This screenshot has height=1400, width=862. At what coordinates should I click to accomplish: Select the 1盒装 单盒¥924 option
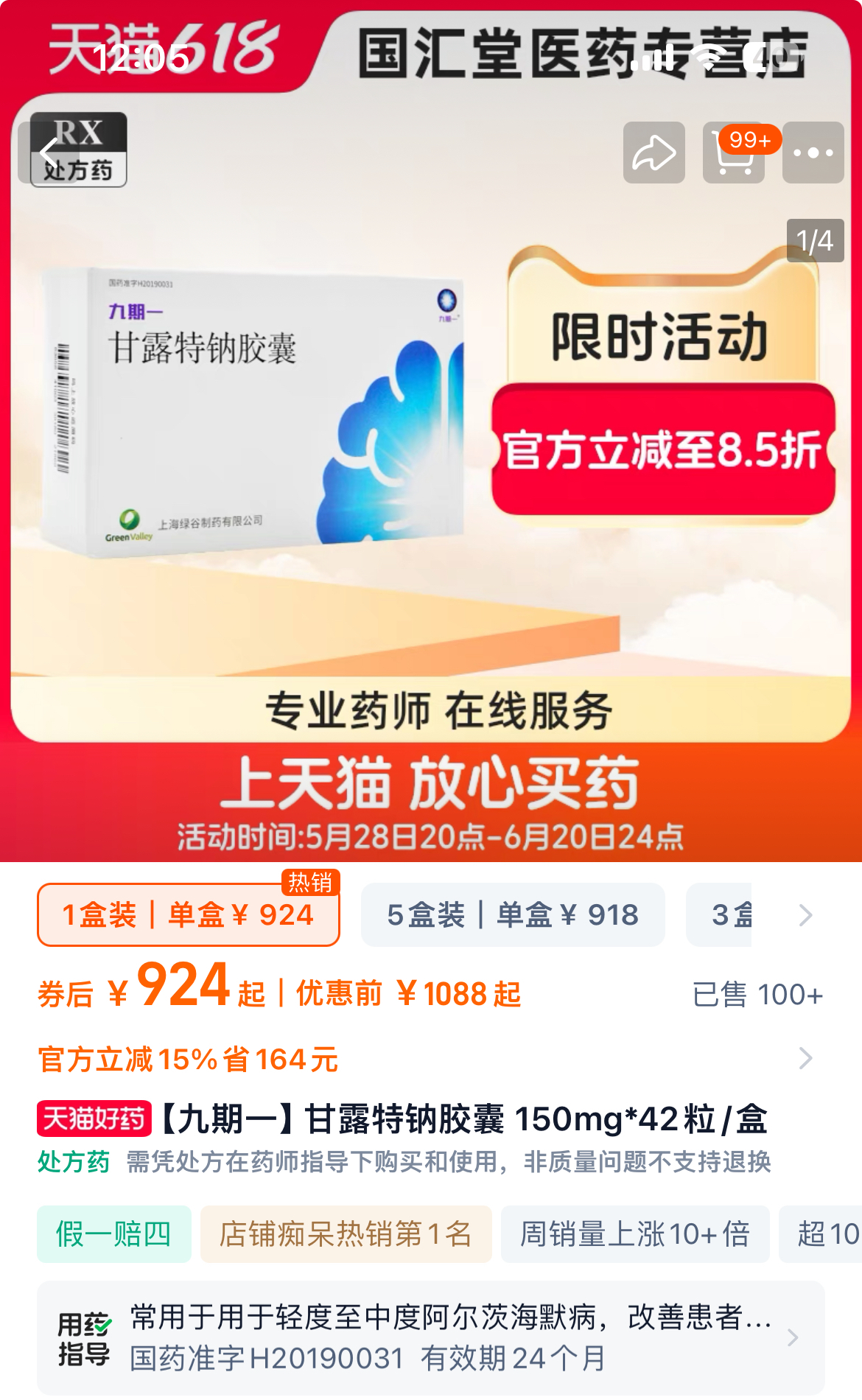coord(189,915)
